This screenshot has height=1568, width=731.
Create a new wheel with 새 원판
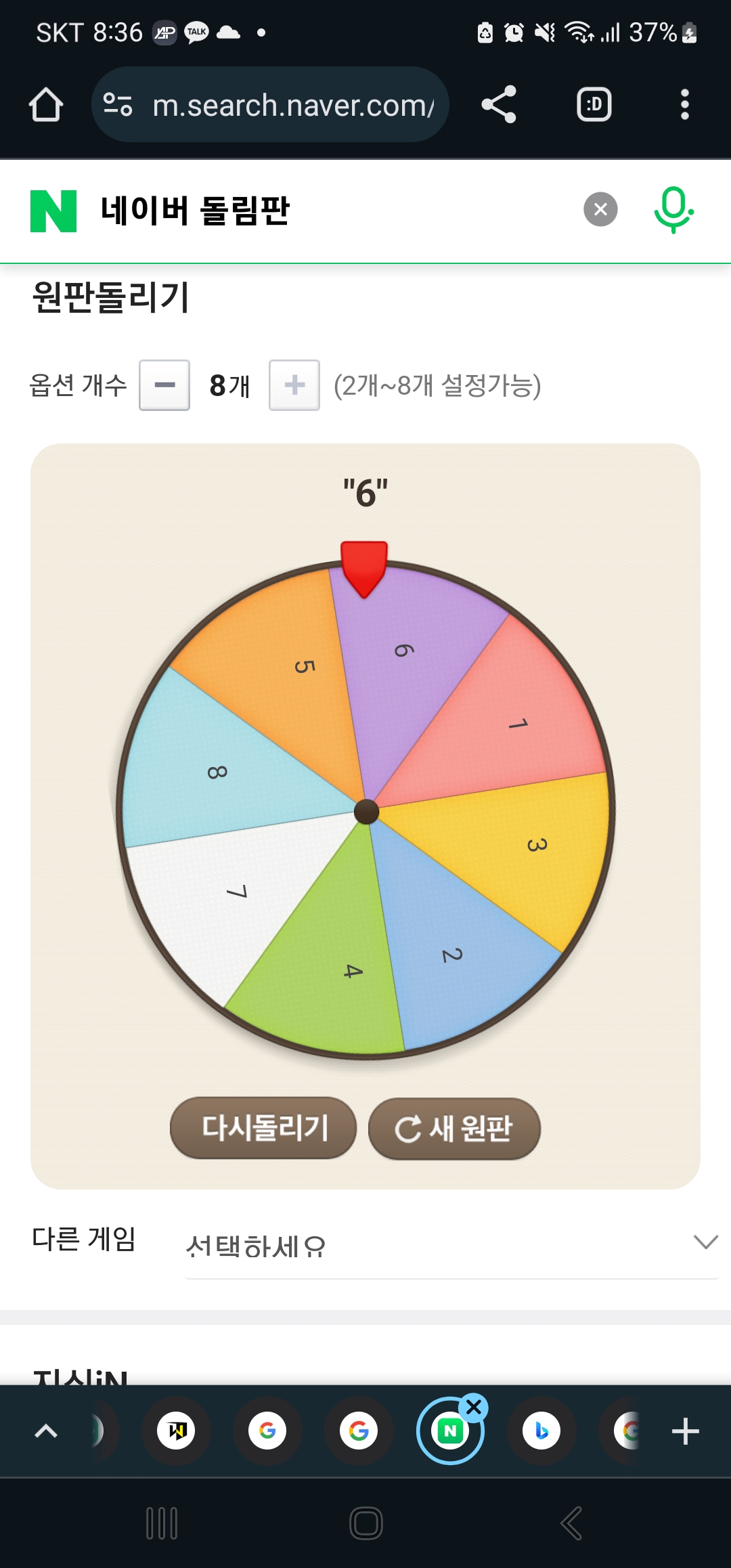(x=454, y=1129)
